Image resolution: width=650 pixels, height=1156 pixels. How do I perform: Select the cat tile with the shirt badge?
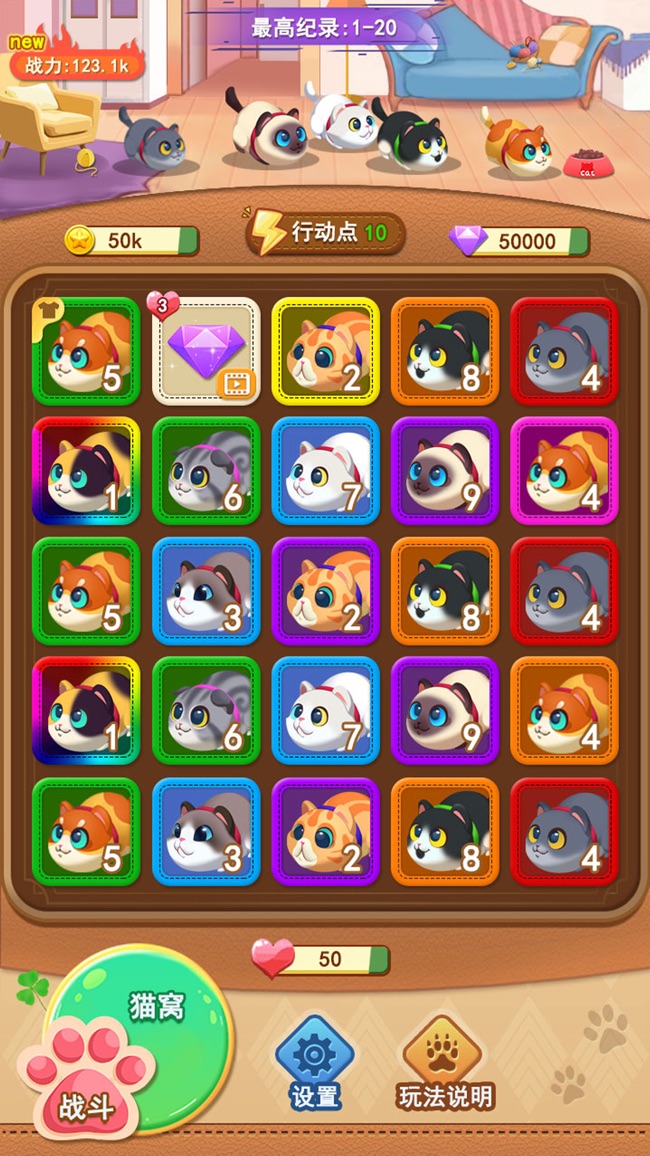coord(86,351)
